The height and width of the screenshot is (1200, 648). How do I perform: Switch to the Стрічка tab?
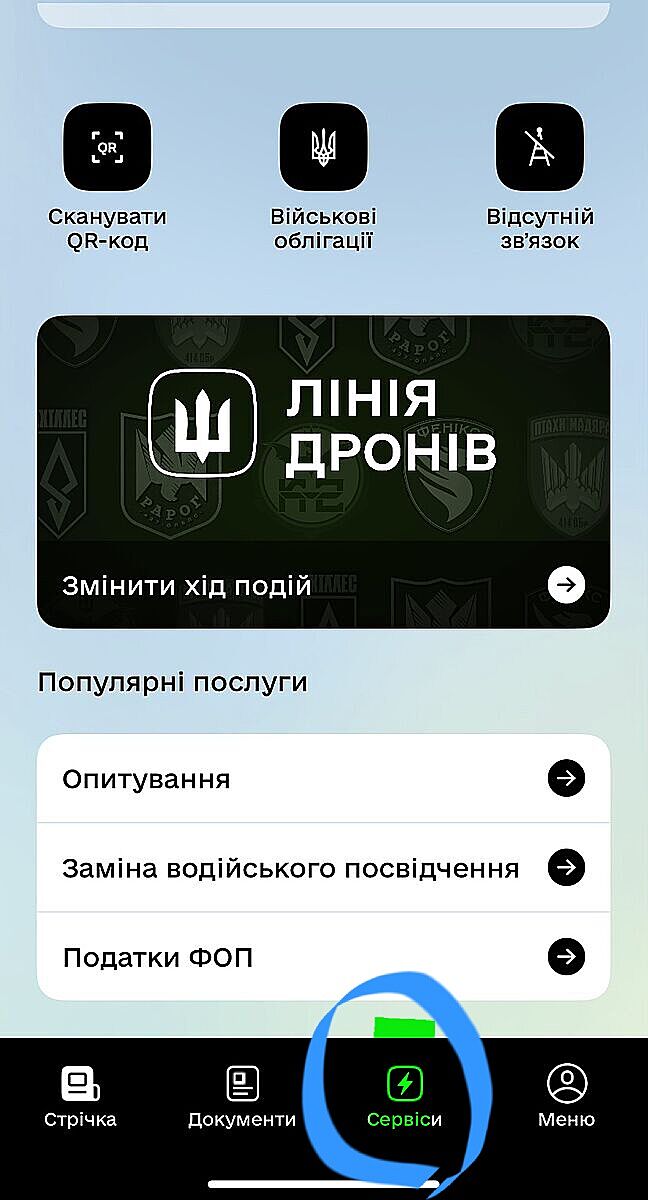(80, 1096)
